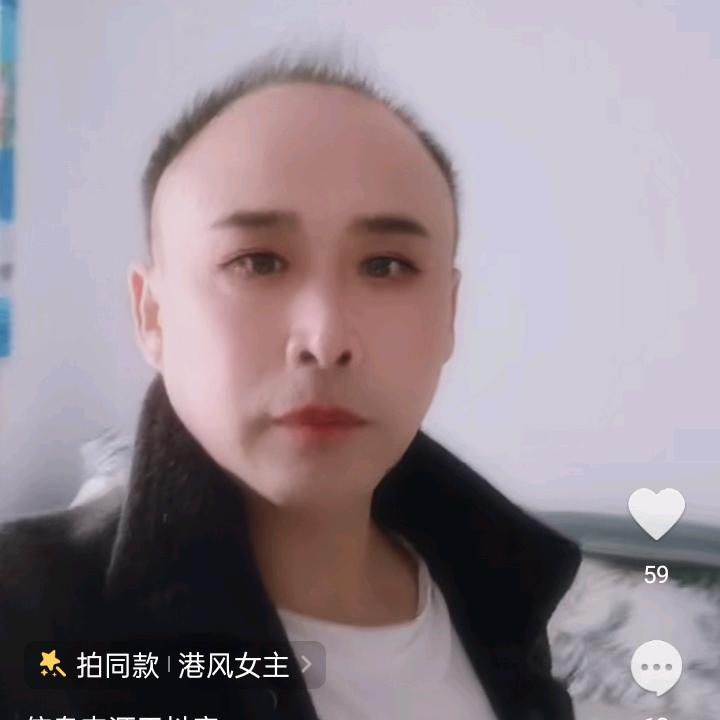This screenshot has width=720, height=720.
Task: Tap the 拍同款 港风女主 effect button
Action: [175, 665]
